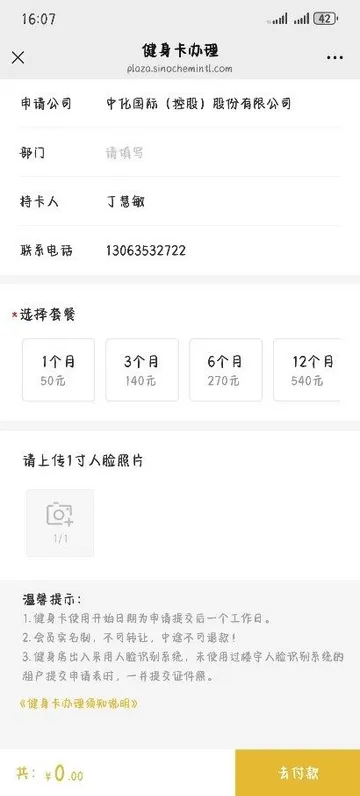Image resolution: width=360 pixels, height=796 pixels.
Task: Edit the 联系电话 phone number field
Action: pos(222,250)
